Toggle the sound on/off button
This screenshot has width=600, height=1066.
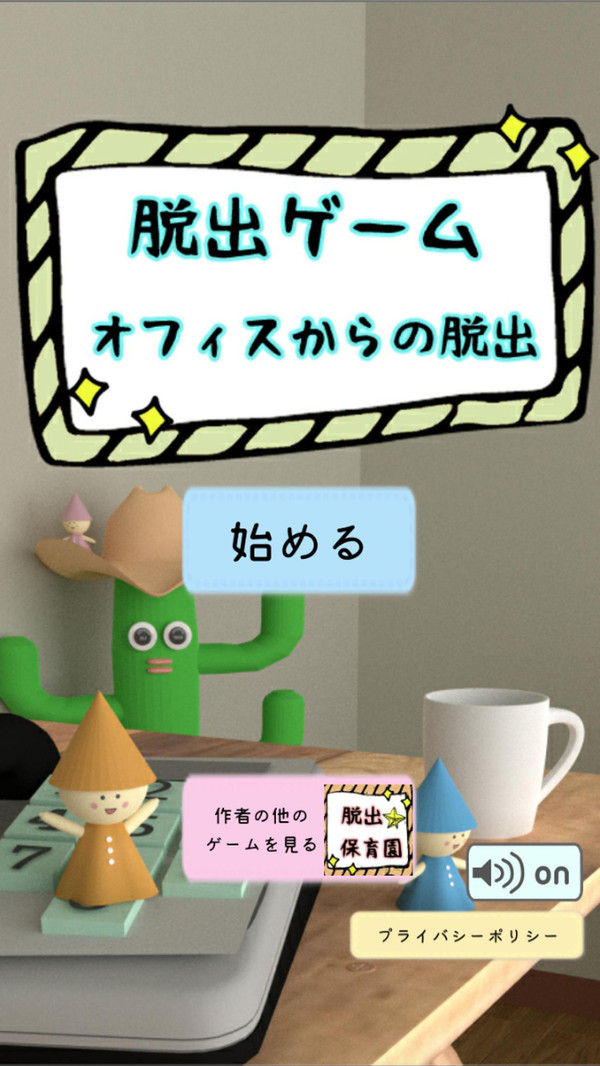524,872
